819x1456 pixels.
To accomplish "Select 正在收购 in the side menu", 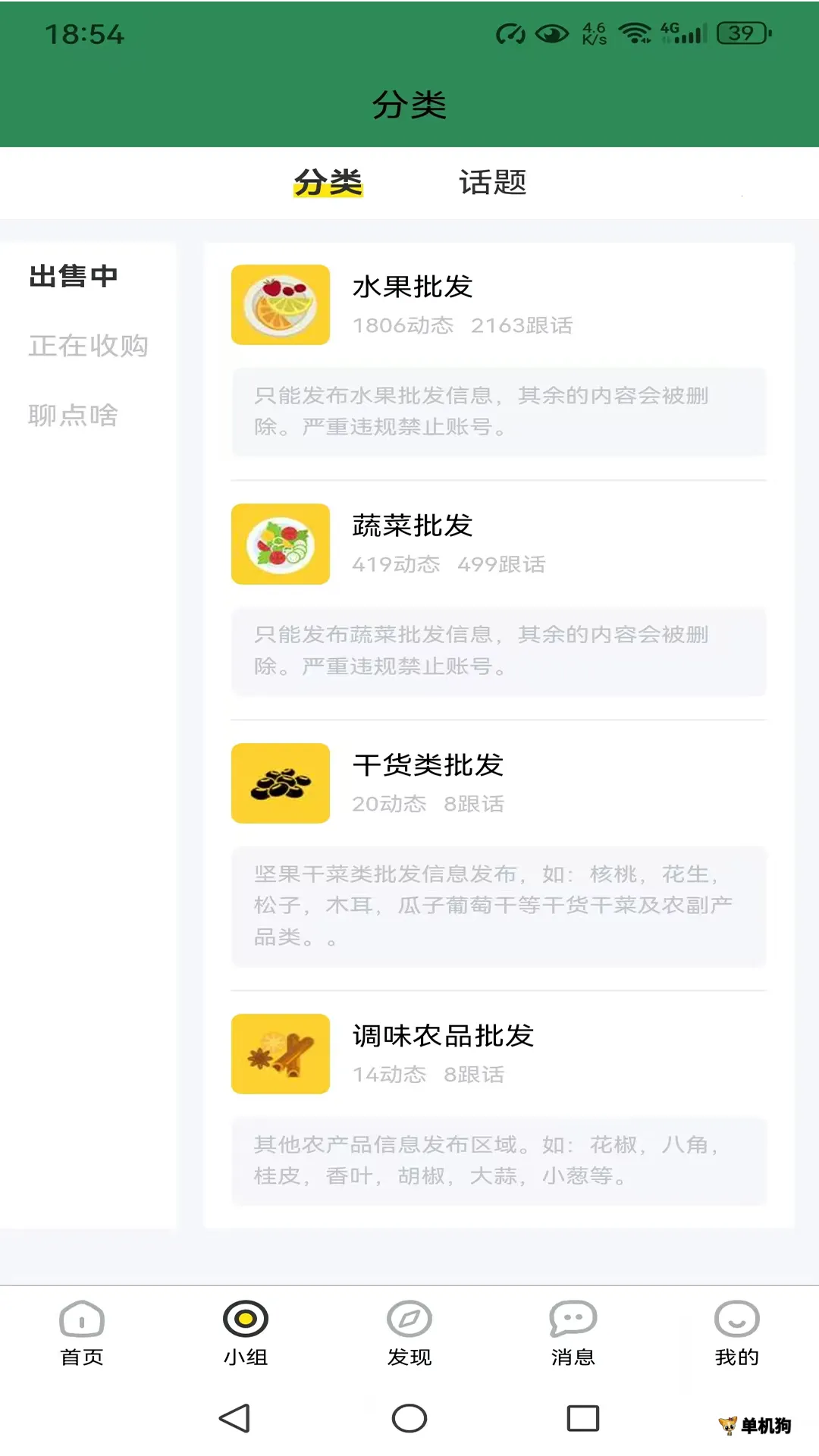I will [x=88, y=346].
